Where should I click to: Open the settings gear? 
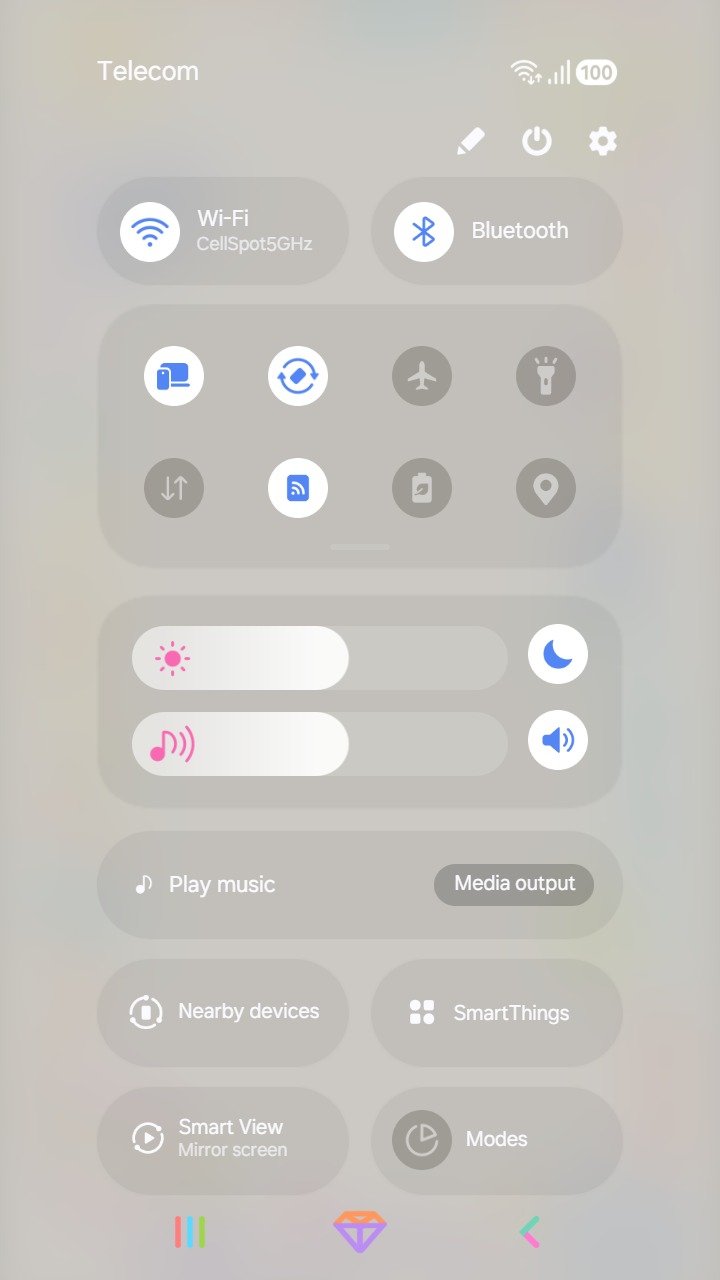[602, 141]
